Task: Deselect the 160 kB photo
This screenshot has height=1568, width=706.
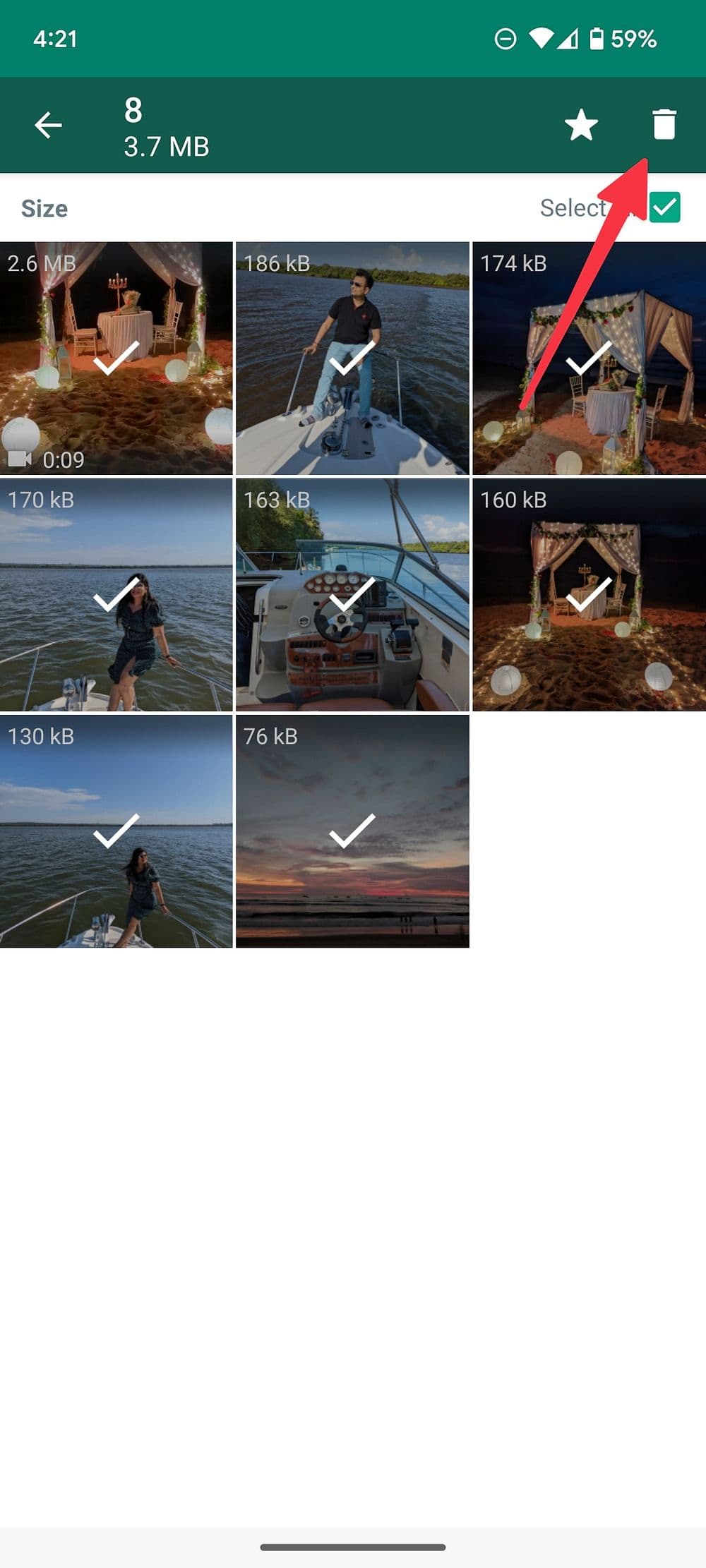Action: 589,595
